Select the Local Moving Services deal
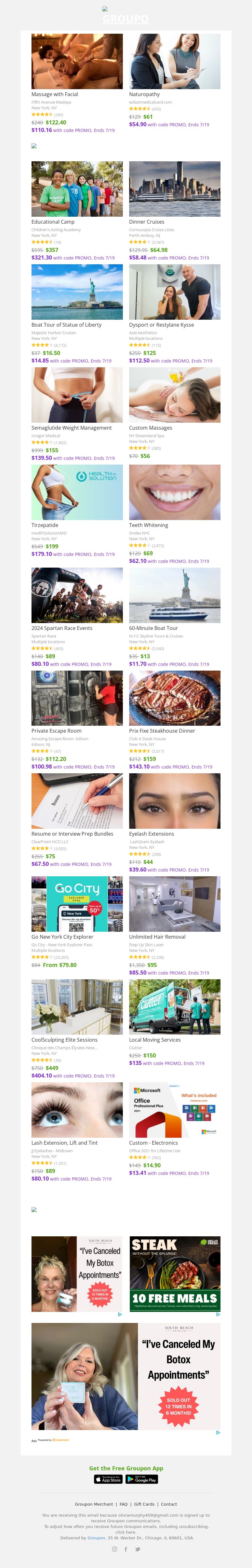This screenshot has width=252, height=1568. pyautogui.click(x=174, y=1007)
